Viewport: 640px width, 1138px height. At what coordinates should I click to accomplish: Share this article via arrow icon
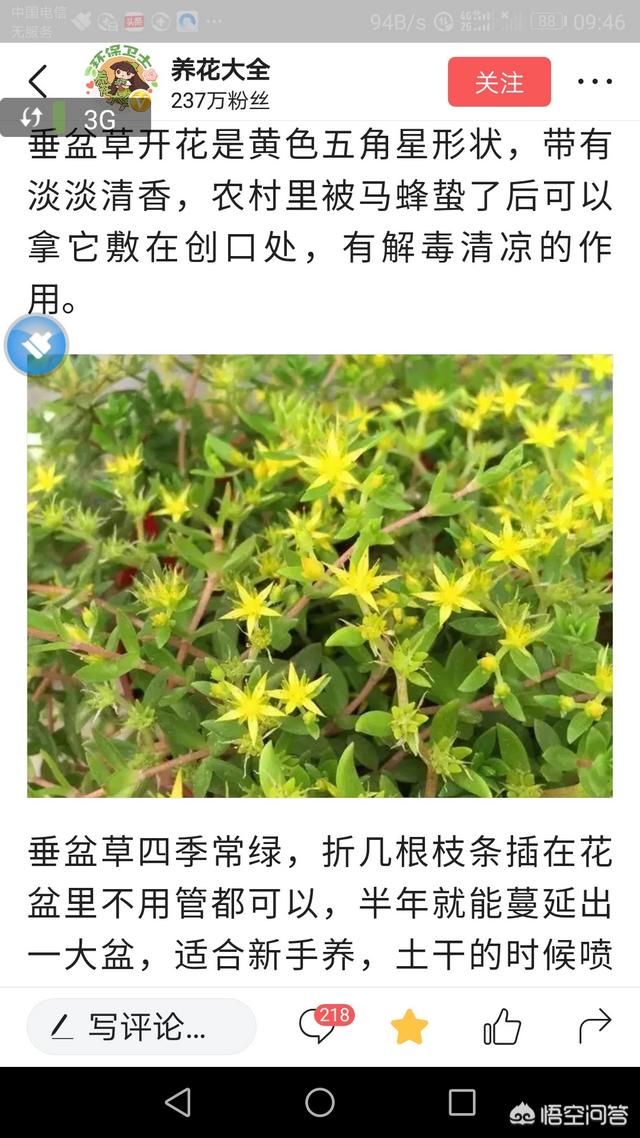tap(595, 1026)
